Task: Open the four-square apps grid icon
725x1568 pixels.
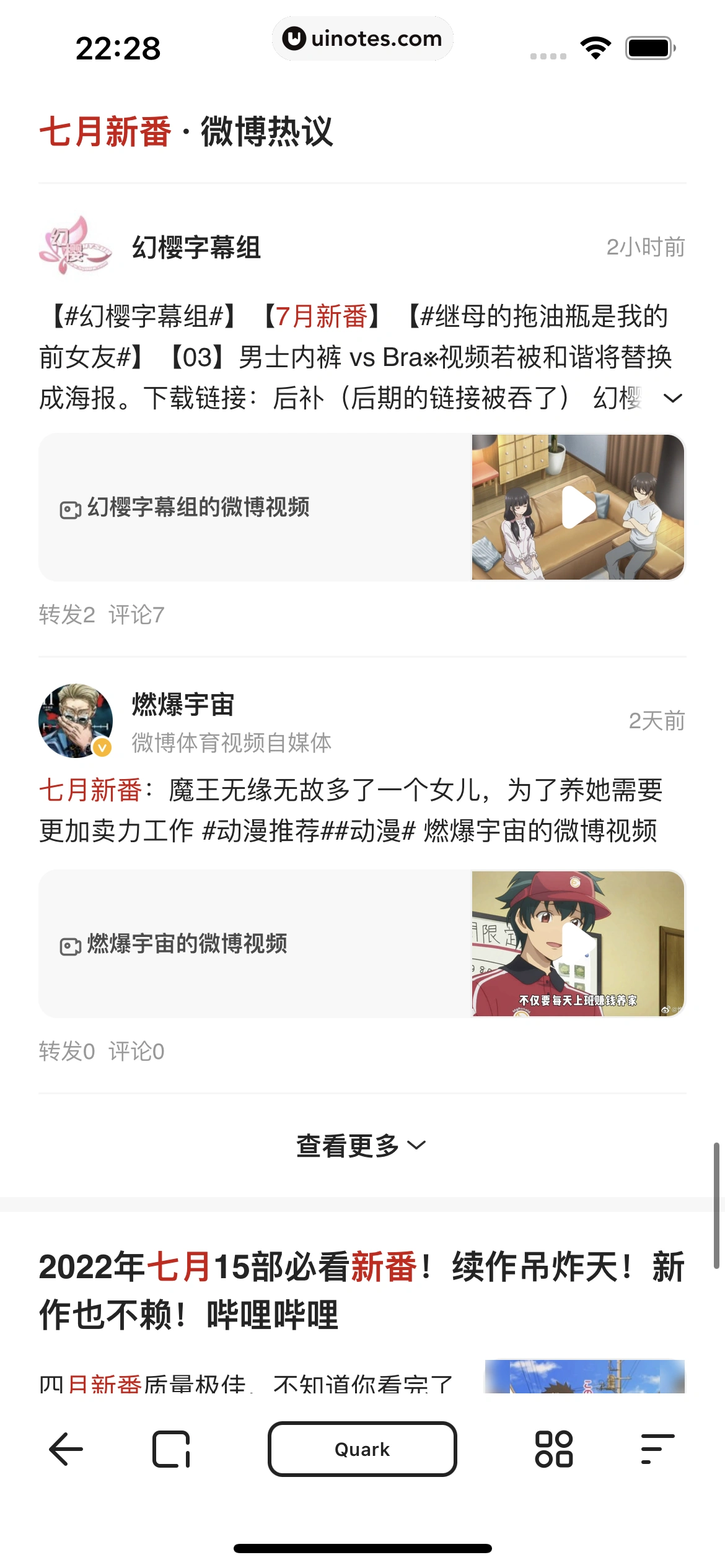Action: click(x=553, y=1448)
